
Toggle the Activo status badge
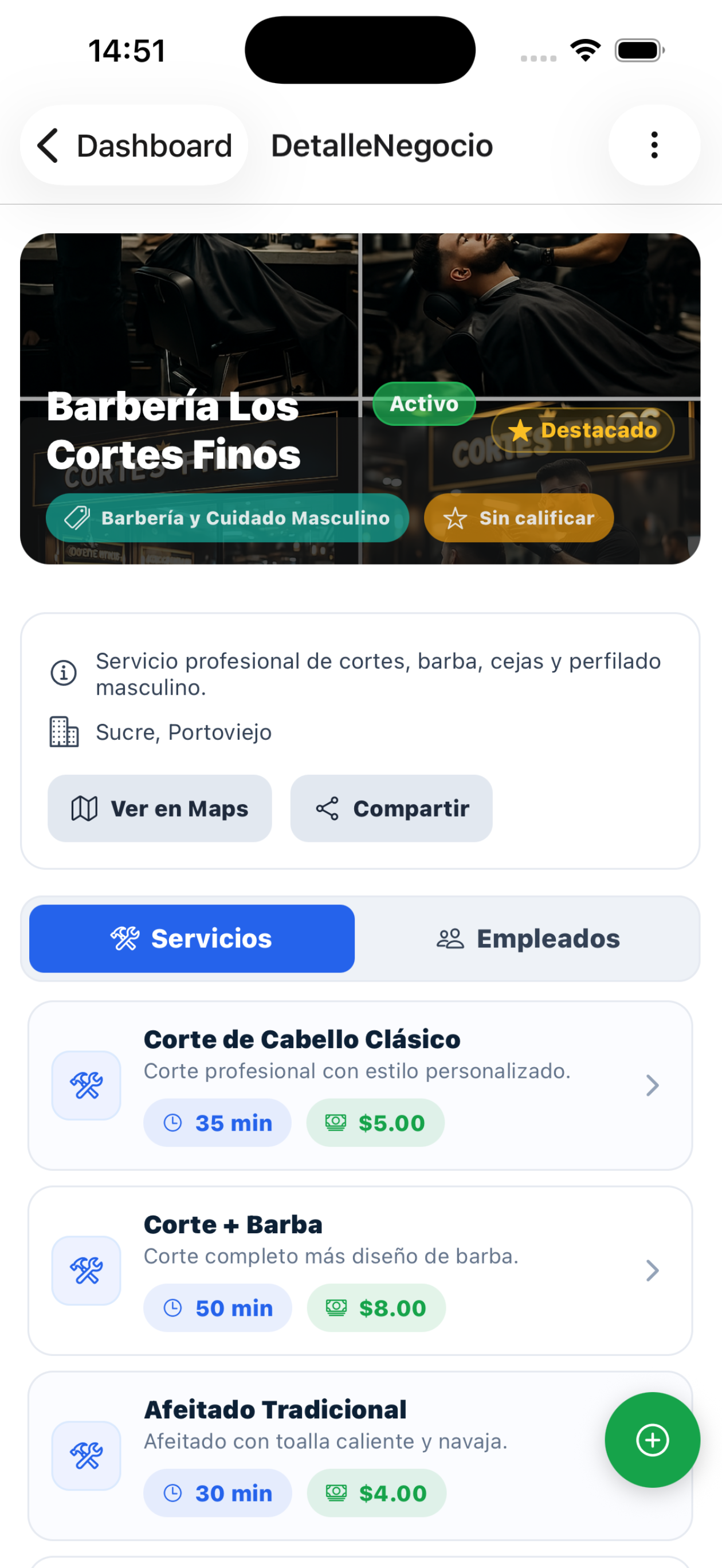click(x=423, y=403)
